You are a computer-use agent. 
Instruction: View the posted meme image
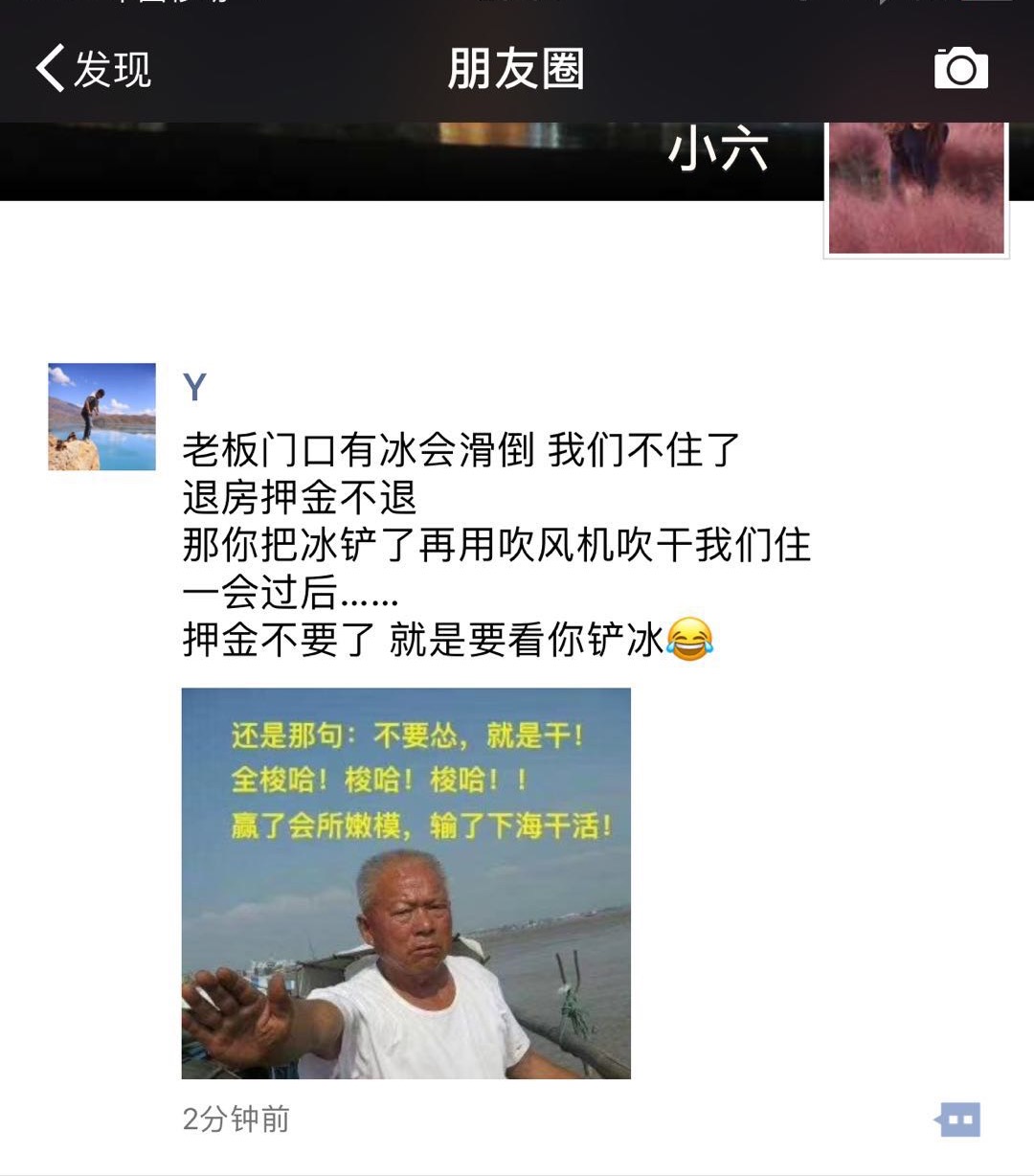point(406,883)
